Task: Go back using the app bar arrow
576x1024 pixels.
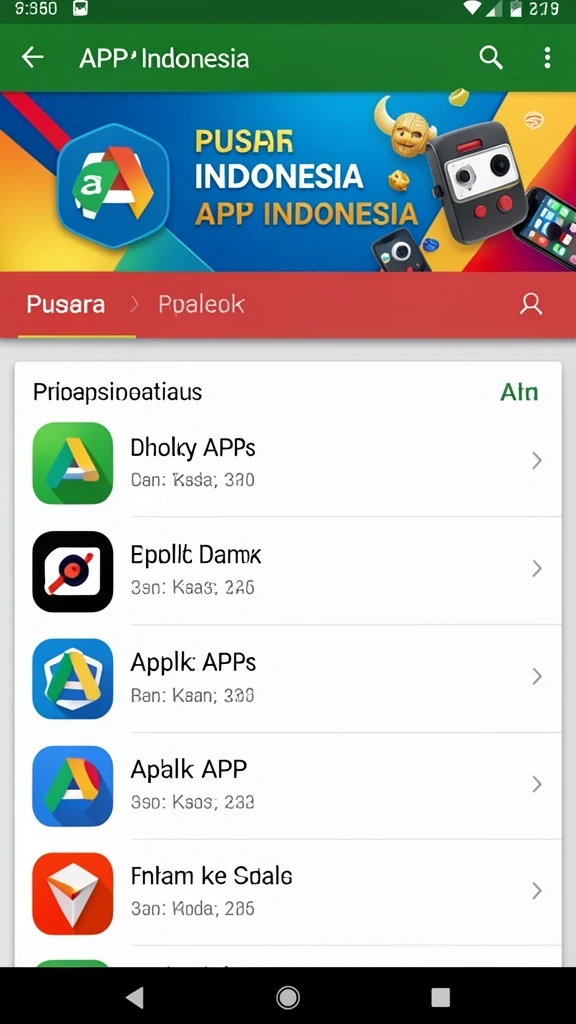Action: click(x=33, y=58)
